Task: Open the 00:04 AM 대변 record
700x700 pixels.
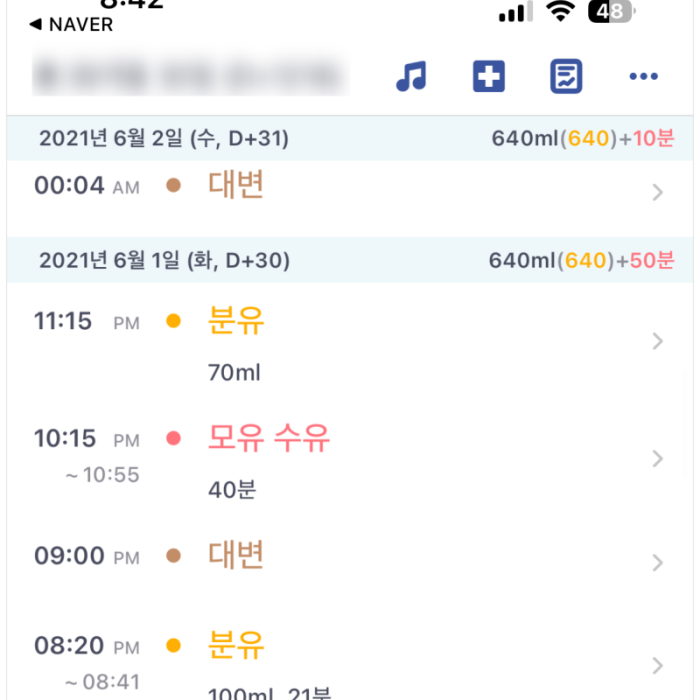Action: pos(350,188)
